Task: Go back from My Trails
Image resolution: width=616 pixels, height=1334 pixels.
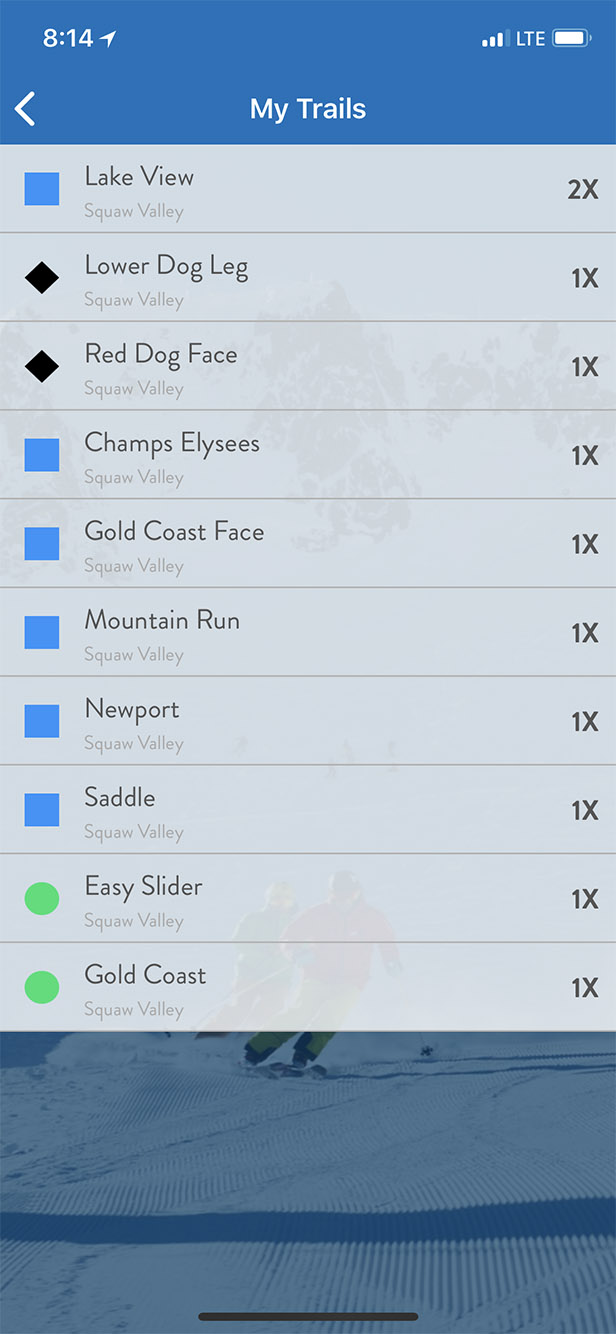Action: coord(26,109)
